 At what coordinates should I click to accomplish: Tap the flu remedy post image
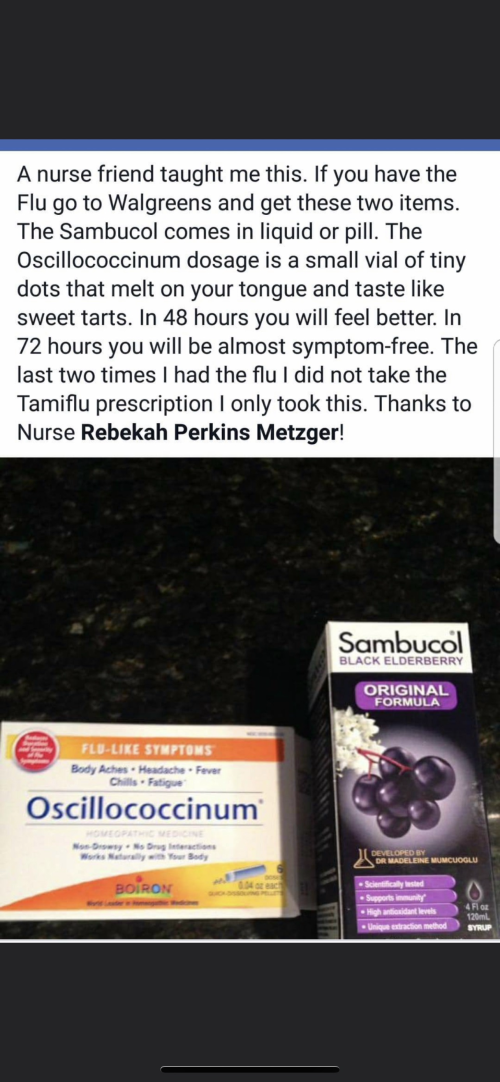pos(250,698)
